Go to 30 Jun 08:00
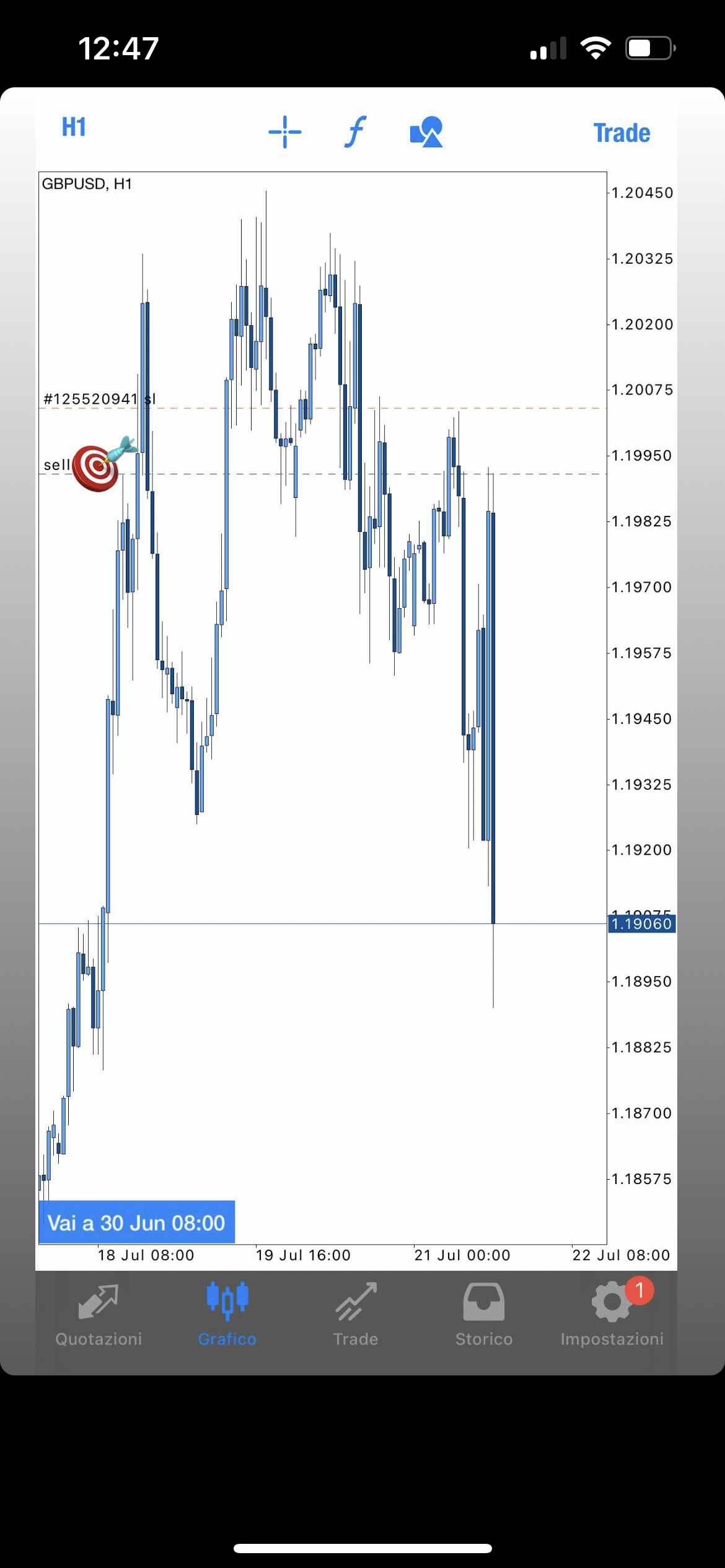Screen dimensions: 725x1568 pos(136,1222)
